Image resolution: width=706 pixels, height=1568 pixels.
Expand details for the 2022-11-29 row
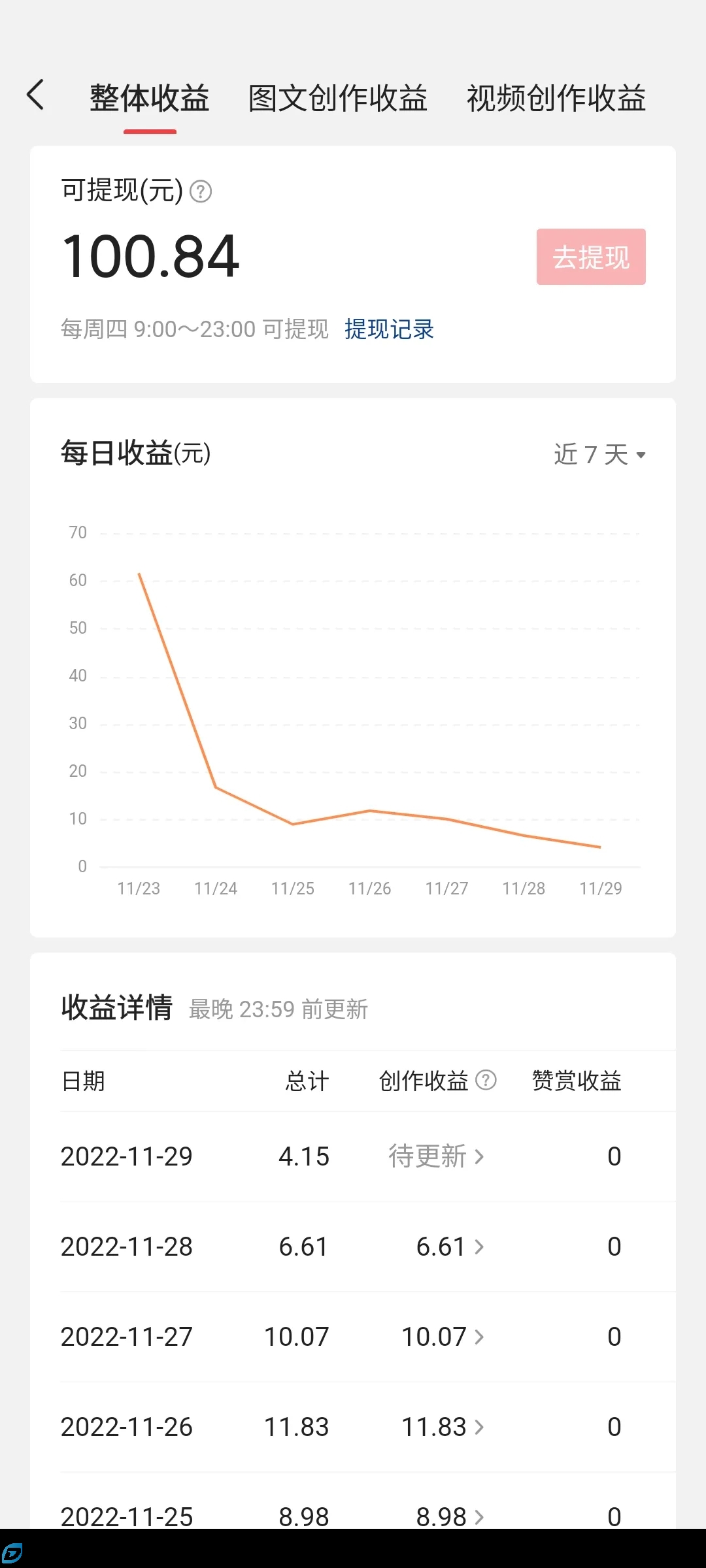(x=481, y=1156)
